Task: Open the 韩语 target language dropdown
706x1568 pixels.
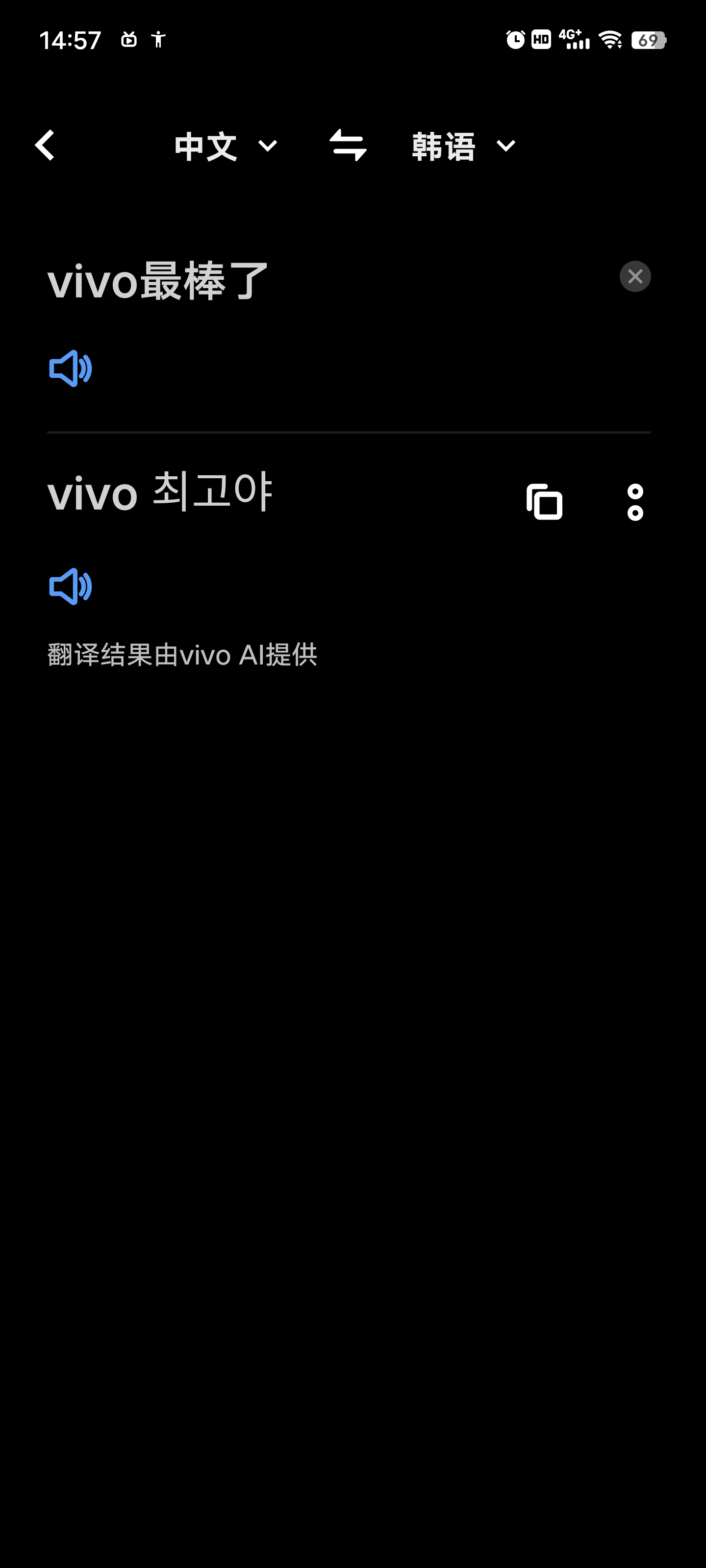Action: (x=464, y=147)
